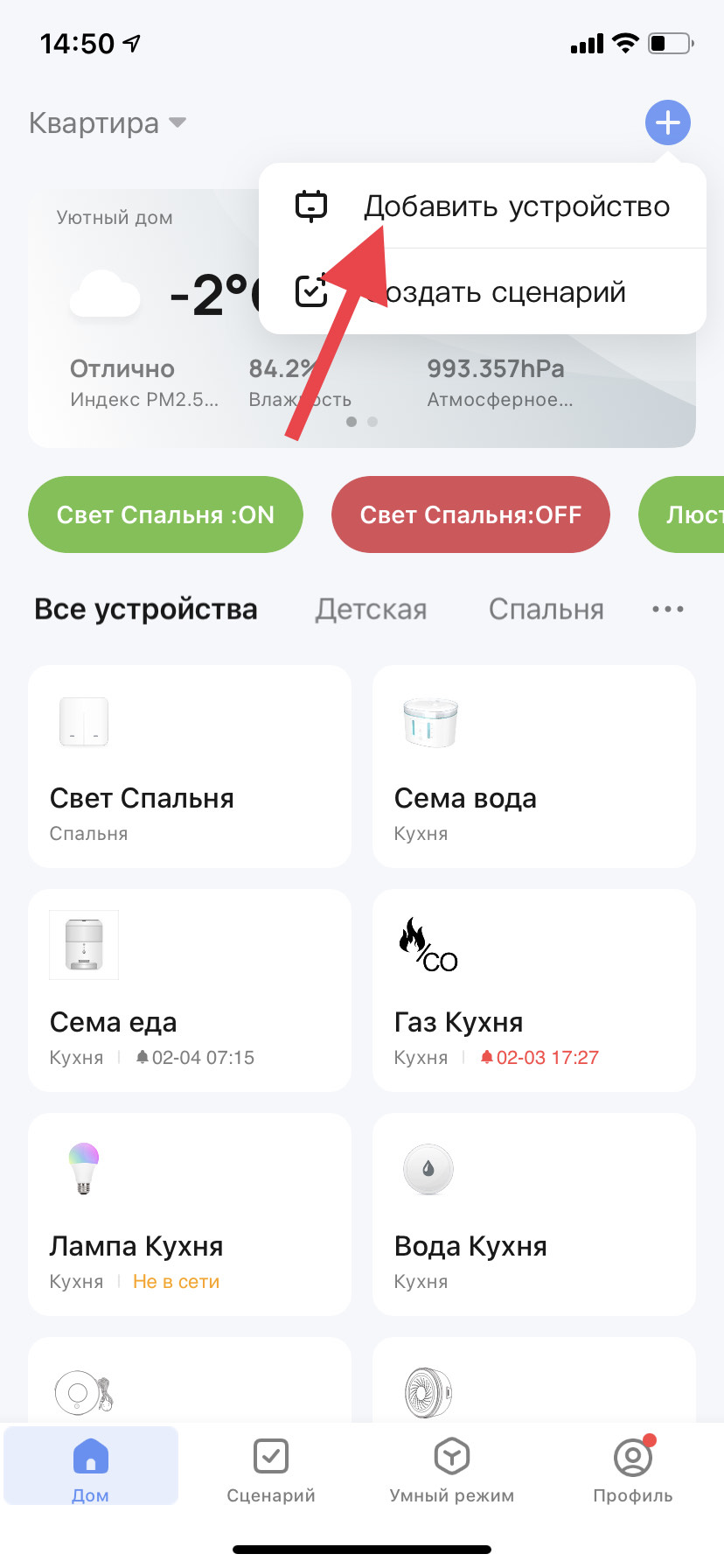Screen dimensions: 724x1568
Task: Tap the blue plus button
Action: [668, 122]
